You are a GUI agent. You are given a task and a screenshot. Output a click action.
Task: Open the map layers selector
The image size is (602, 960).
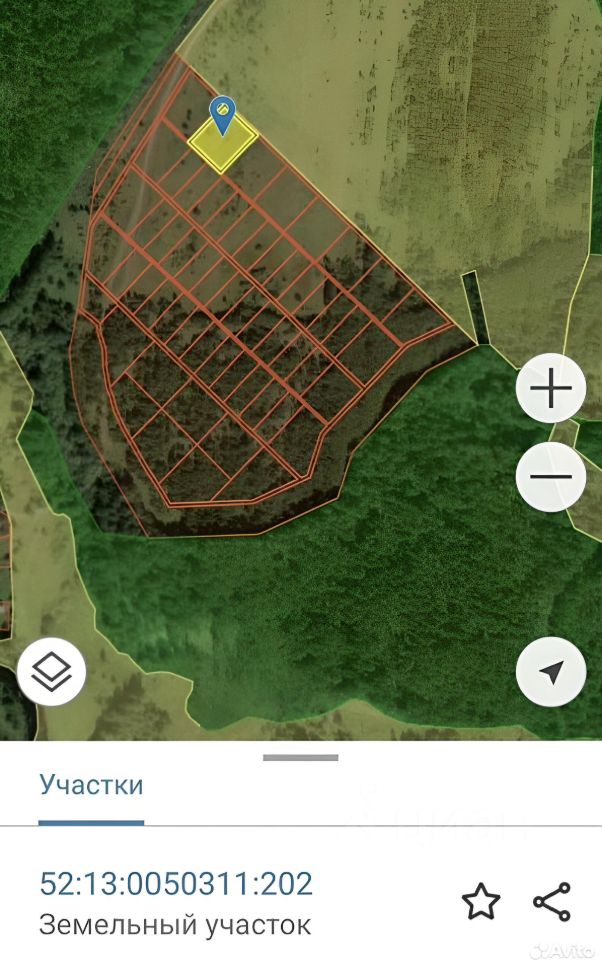(51, 672)
